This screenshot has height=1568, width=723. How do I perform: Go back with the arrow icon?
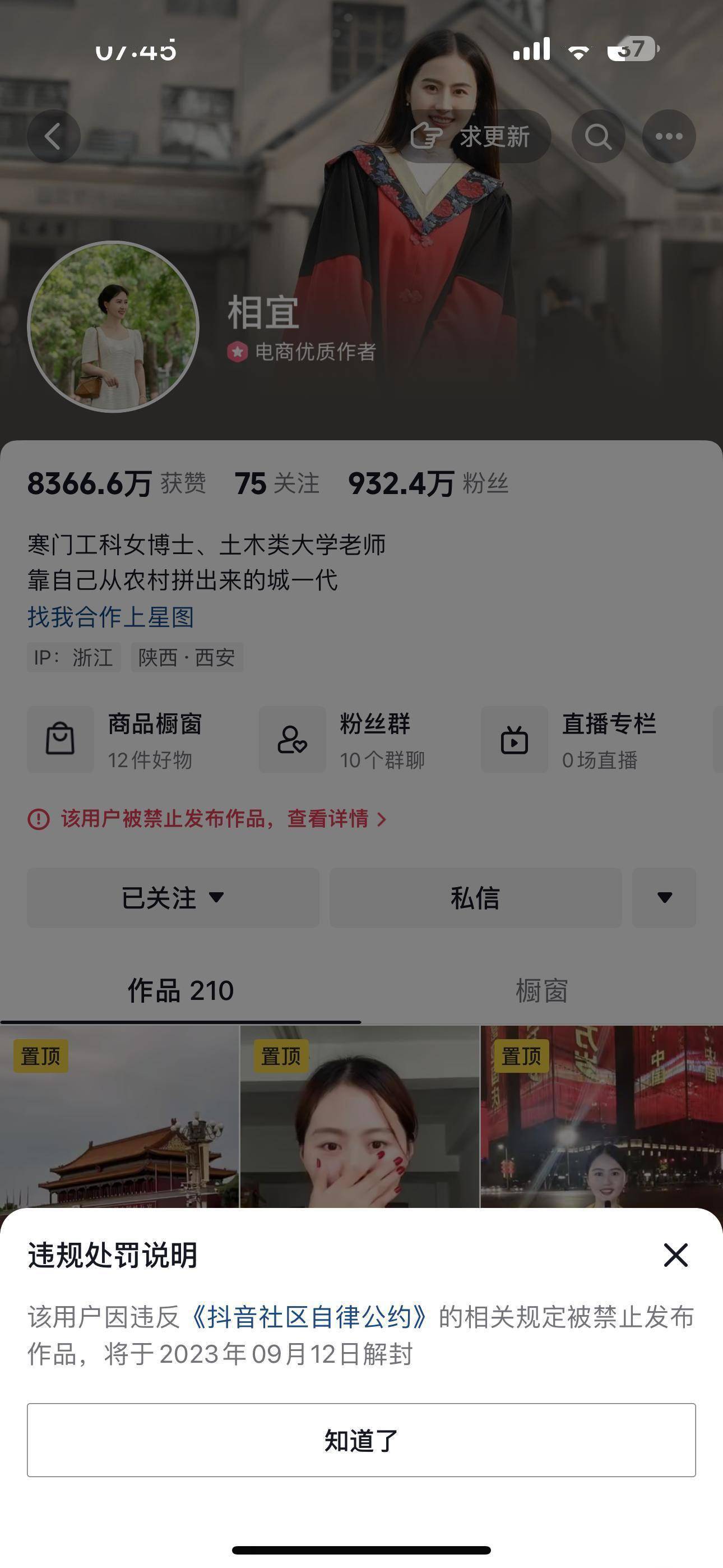tap(54, 136)
